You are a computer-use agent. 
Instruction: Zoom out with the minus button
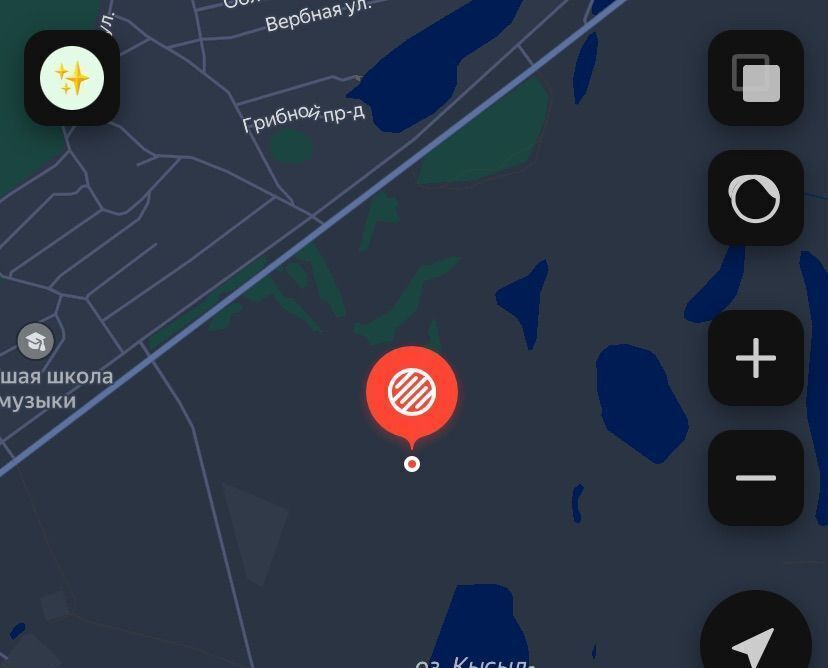tap(755, 478)
